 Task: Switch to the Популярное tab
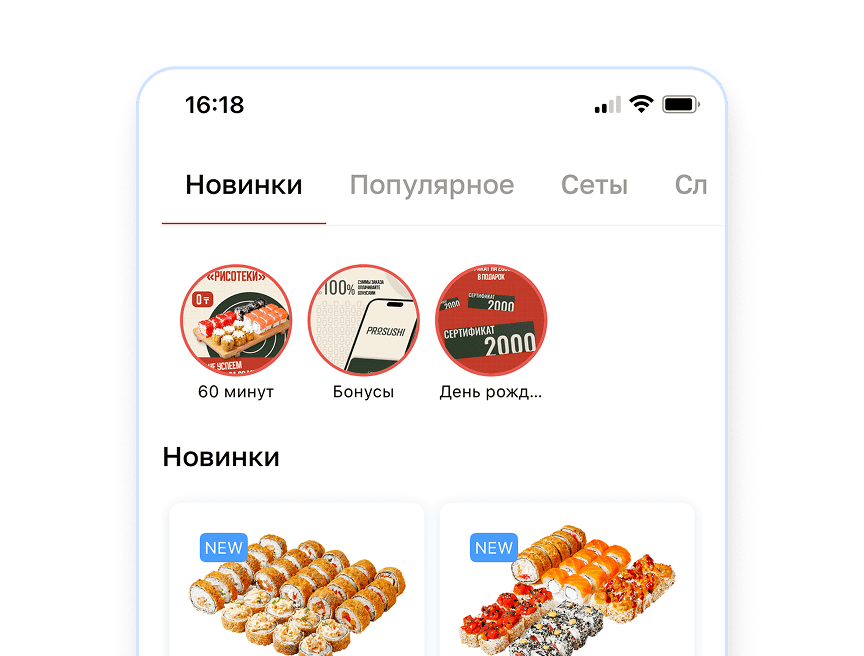click(431, 185)
